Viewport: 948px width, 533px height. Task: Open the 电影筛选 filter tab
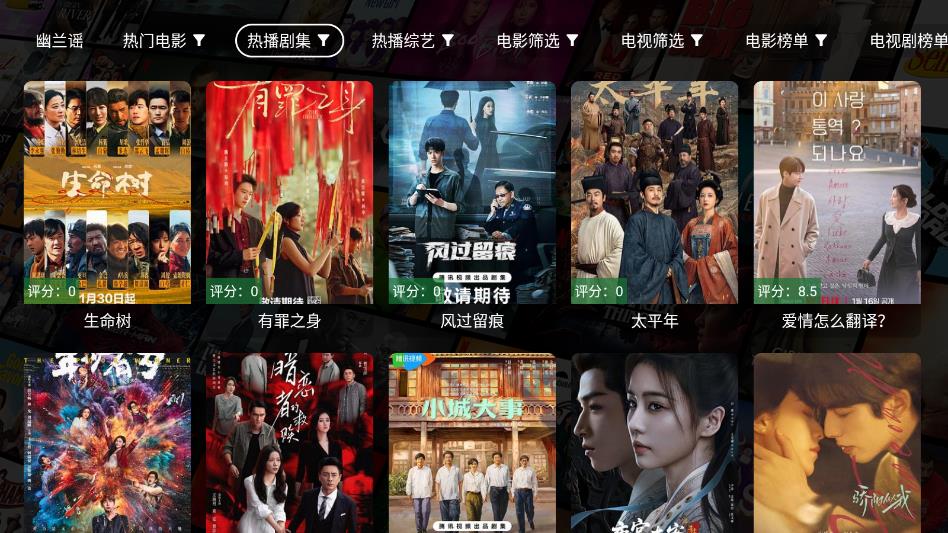[x=537, y=41]
